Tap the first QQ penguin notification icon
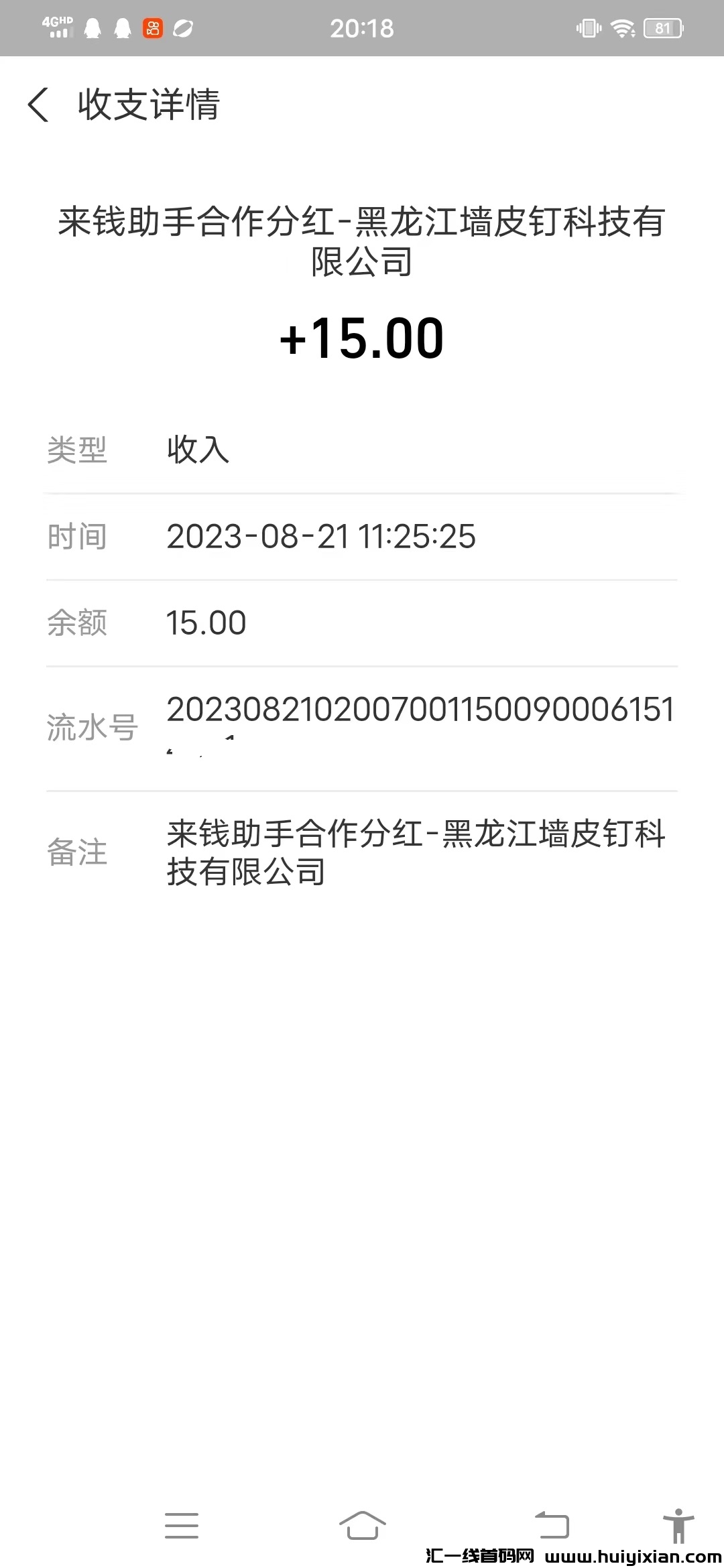Viewport: 724px width, 1568px height. [94, 28]
